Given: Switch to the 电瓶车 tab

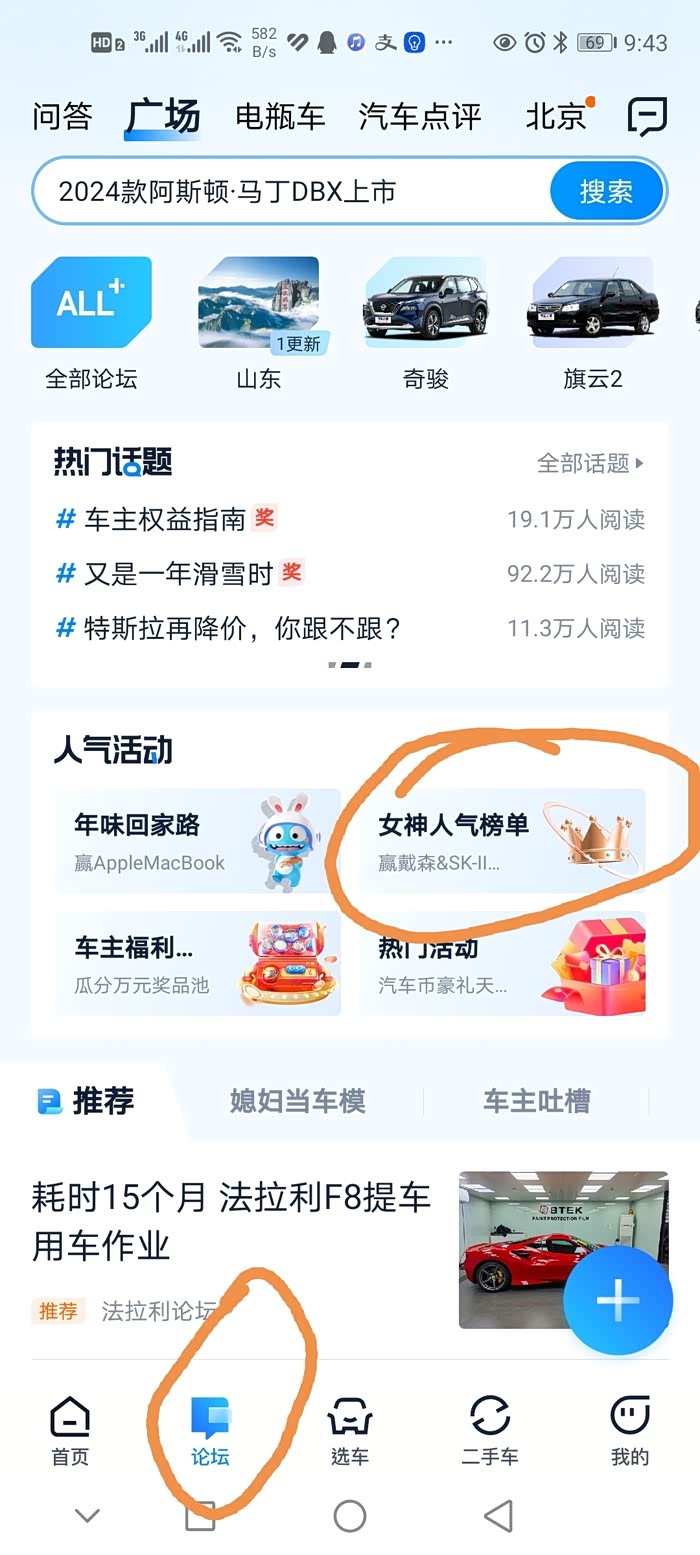Looking at the screenshot, I should (x=280, y=117).
